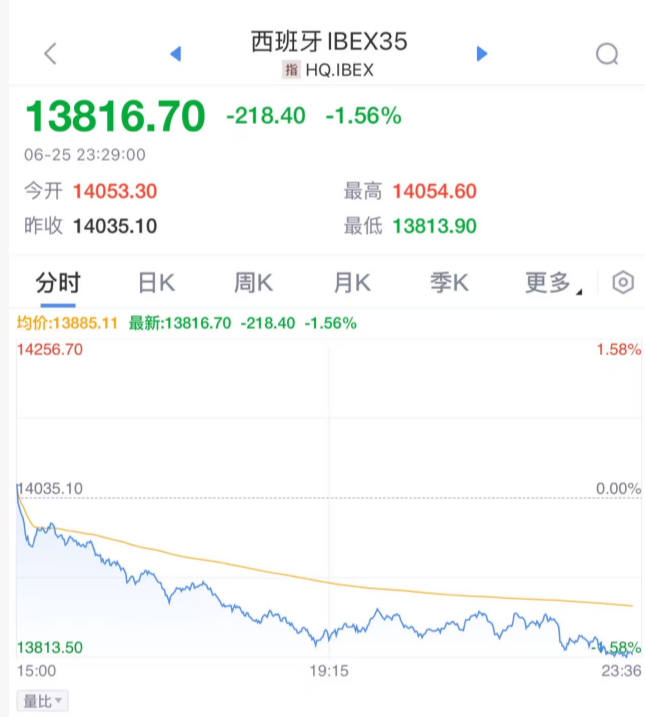Switch to the 日K chart
The width and height of the screenshot is (645, 717).
(156, 283)
